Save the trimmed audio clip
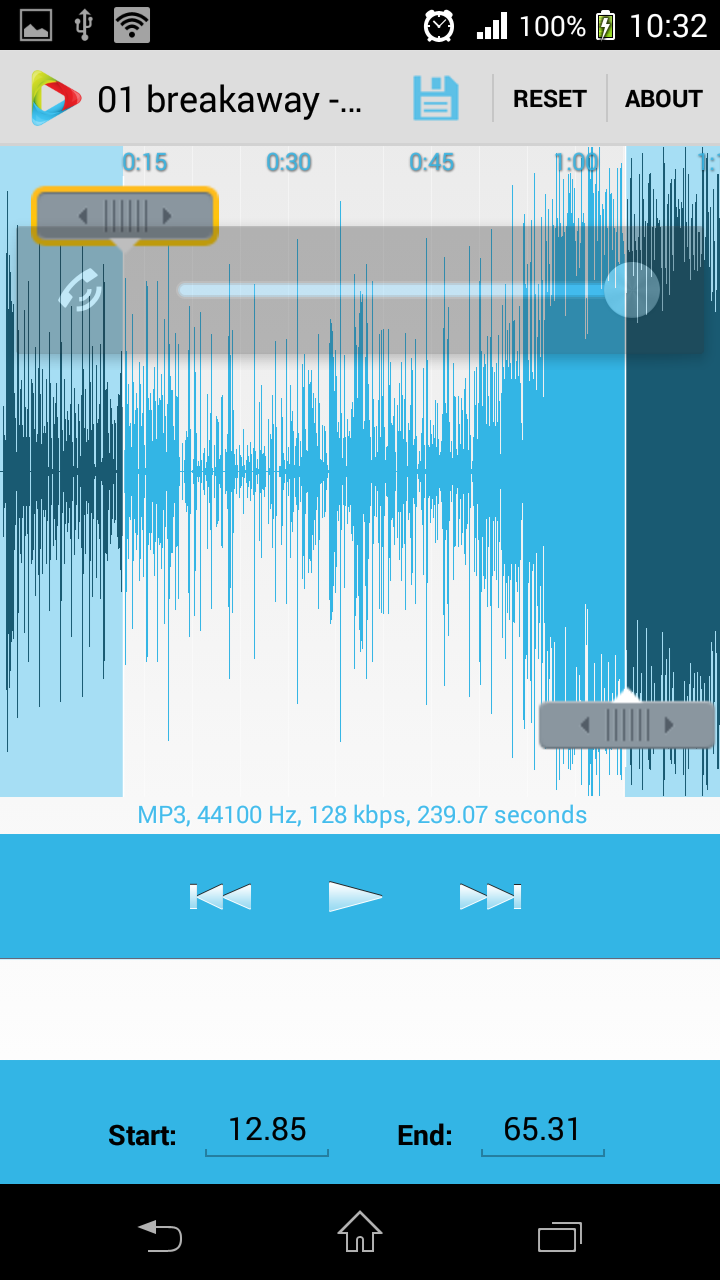This screenshot has width=720, height=1280. click(436, 99)
